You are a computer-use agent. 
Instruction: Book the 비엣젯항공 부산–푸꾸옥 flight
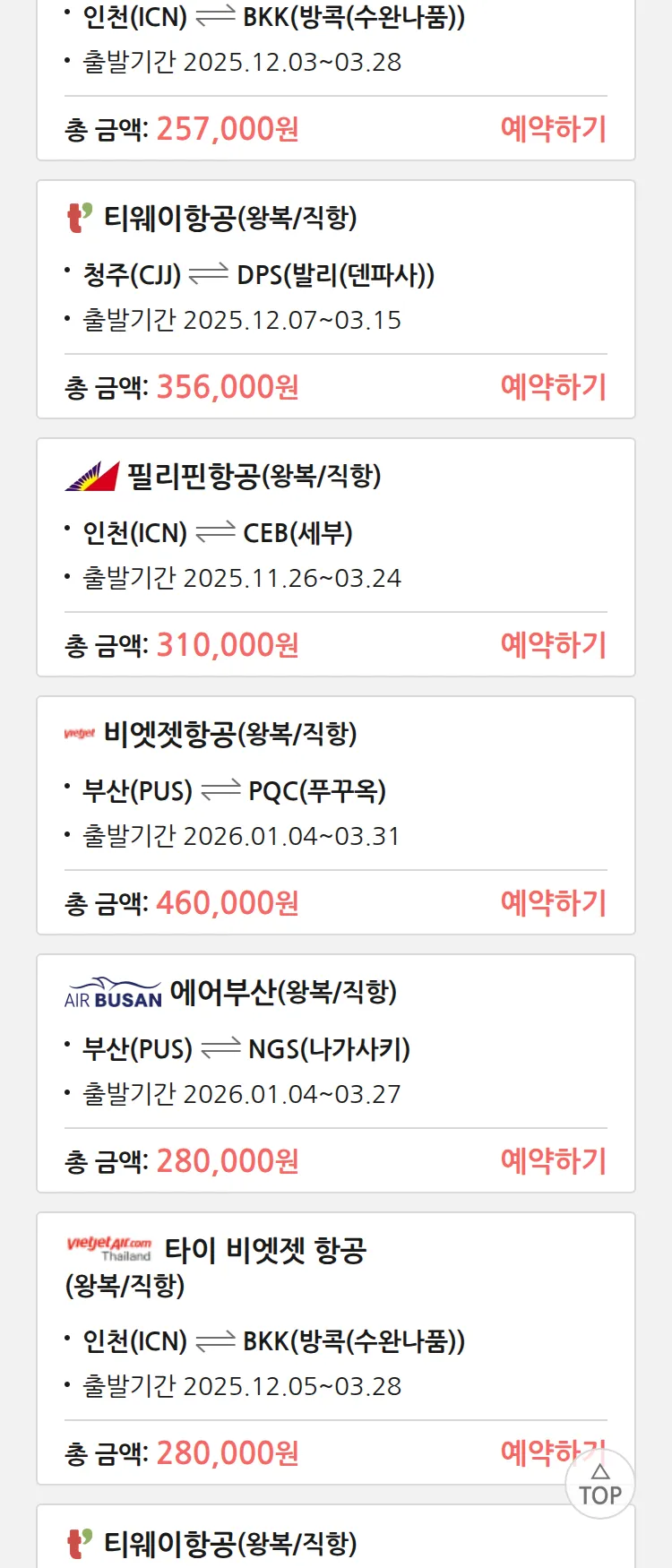coord(553,903)
